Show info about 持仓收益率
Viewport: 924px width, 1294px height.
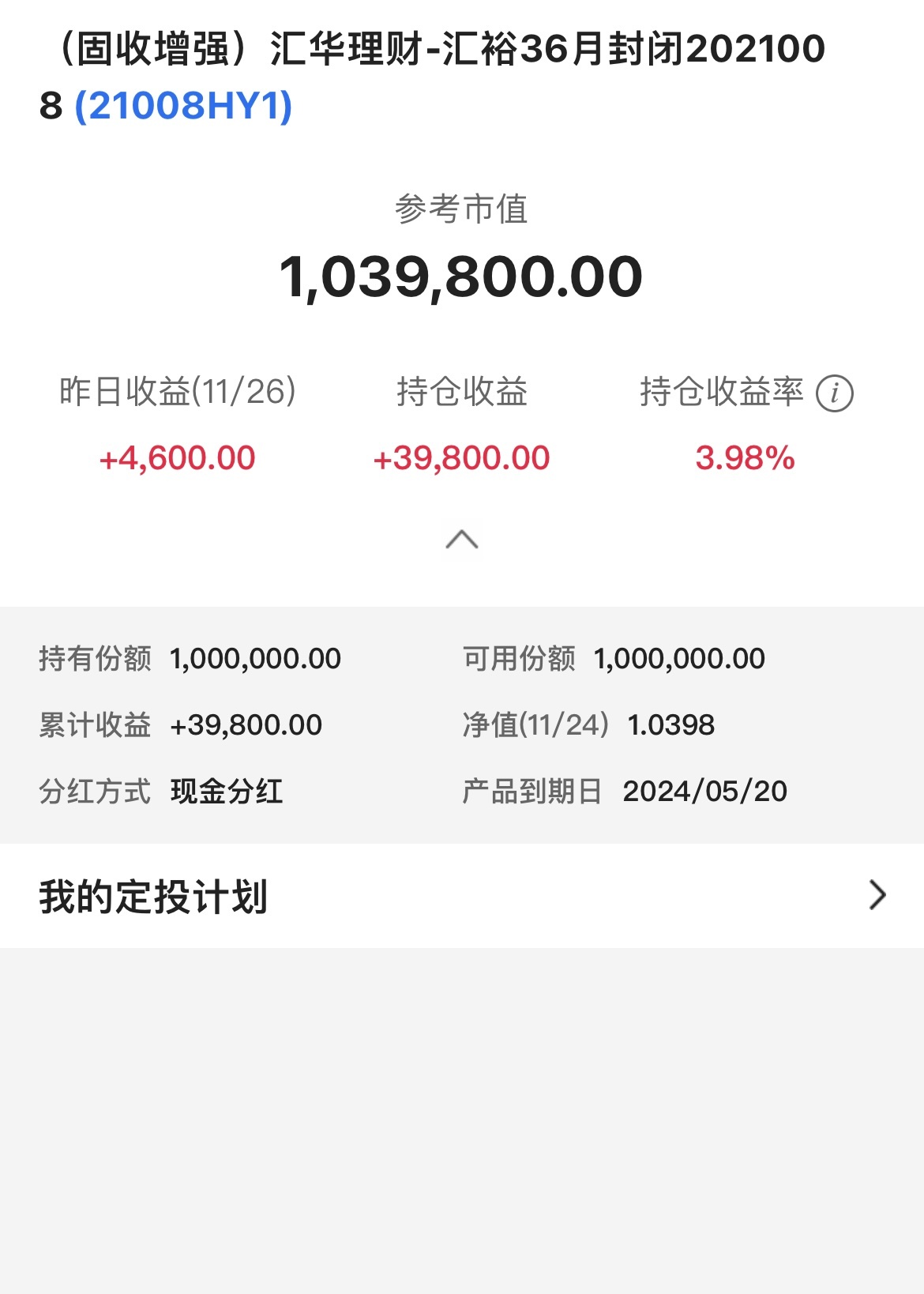click(x=834, y=393)
